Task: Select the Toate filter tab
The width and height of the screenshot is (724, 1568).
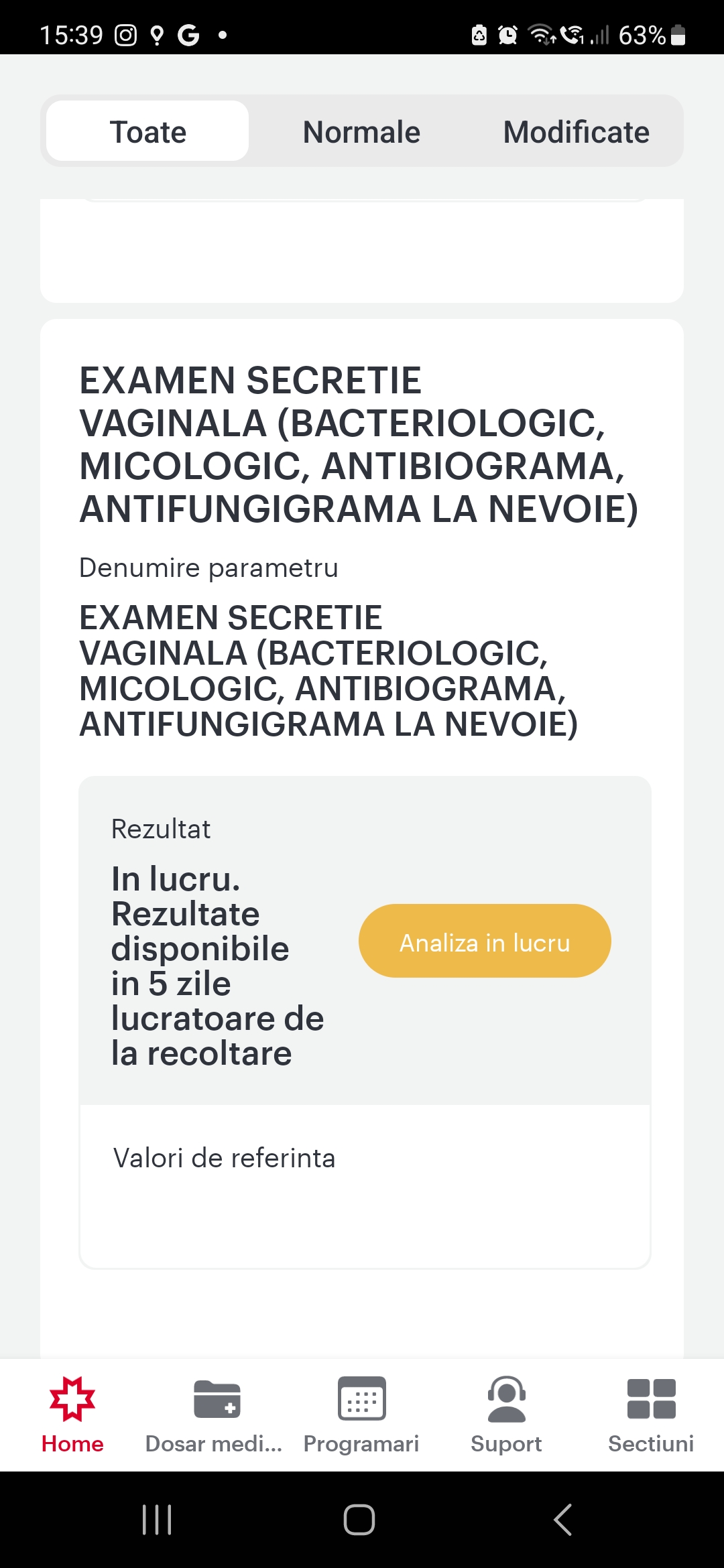Action: pos(147,131)
